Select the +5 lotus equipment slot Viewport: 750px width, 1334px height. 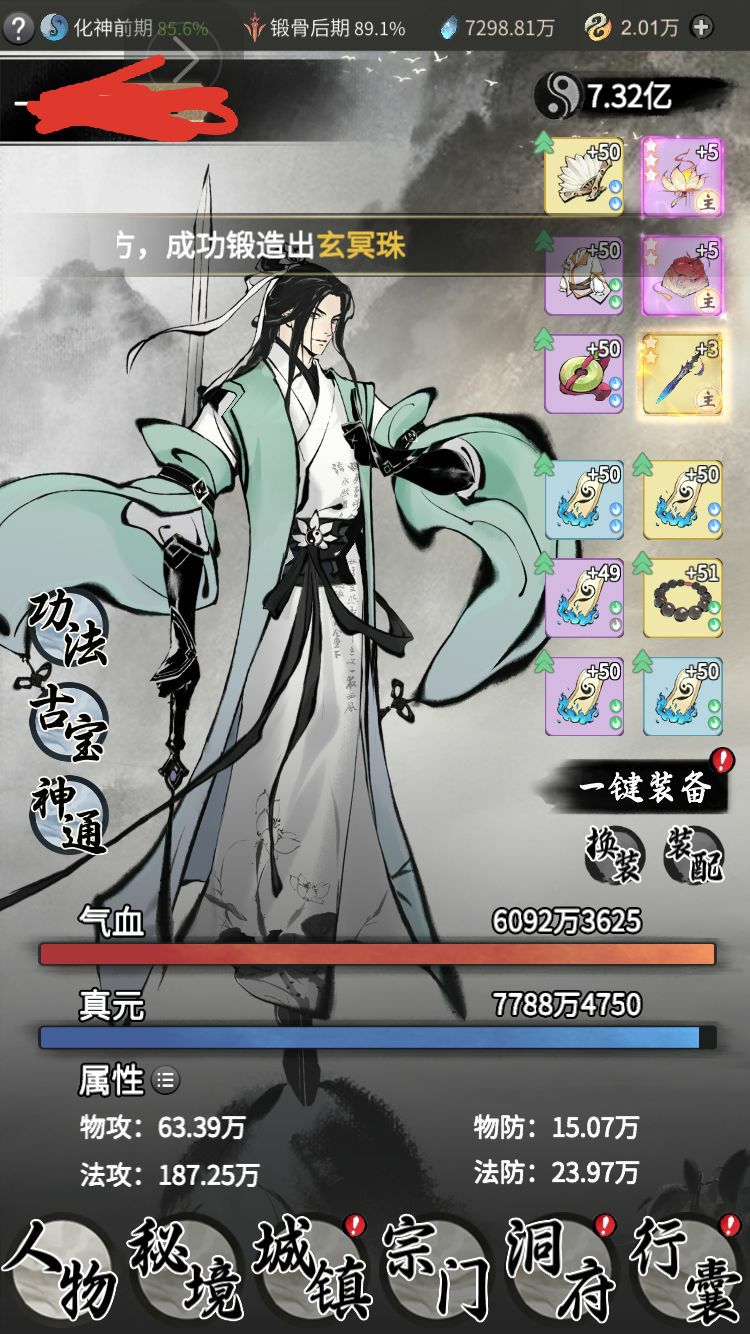(681, 176)
